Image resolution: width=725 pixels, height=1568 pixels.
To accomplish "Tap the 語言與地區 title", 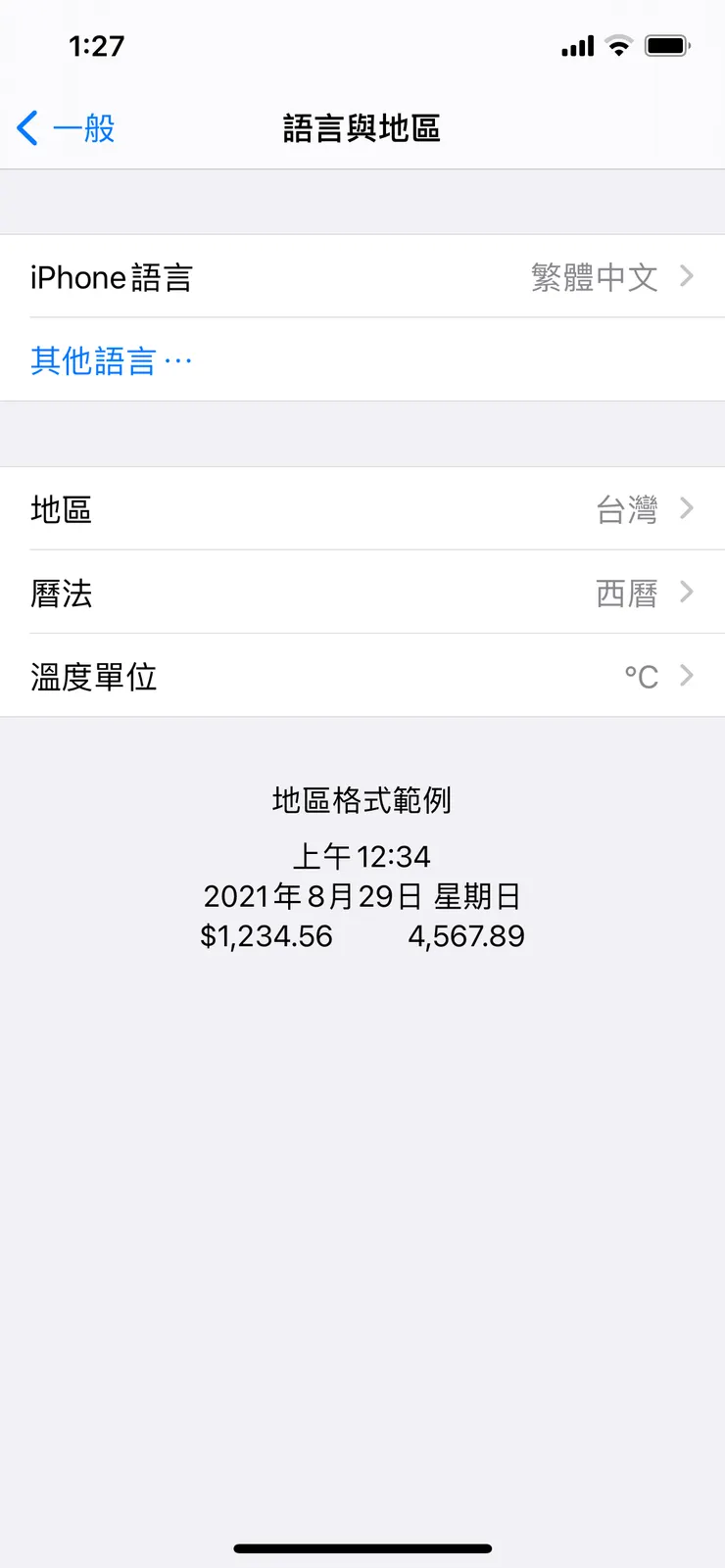I will [x=362, y=128].
